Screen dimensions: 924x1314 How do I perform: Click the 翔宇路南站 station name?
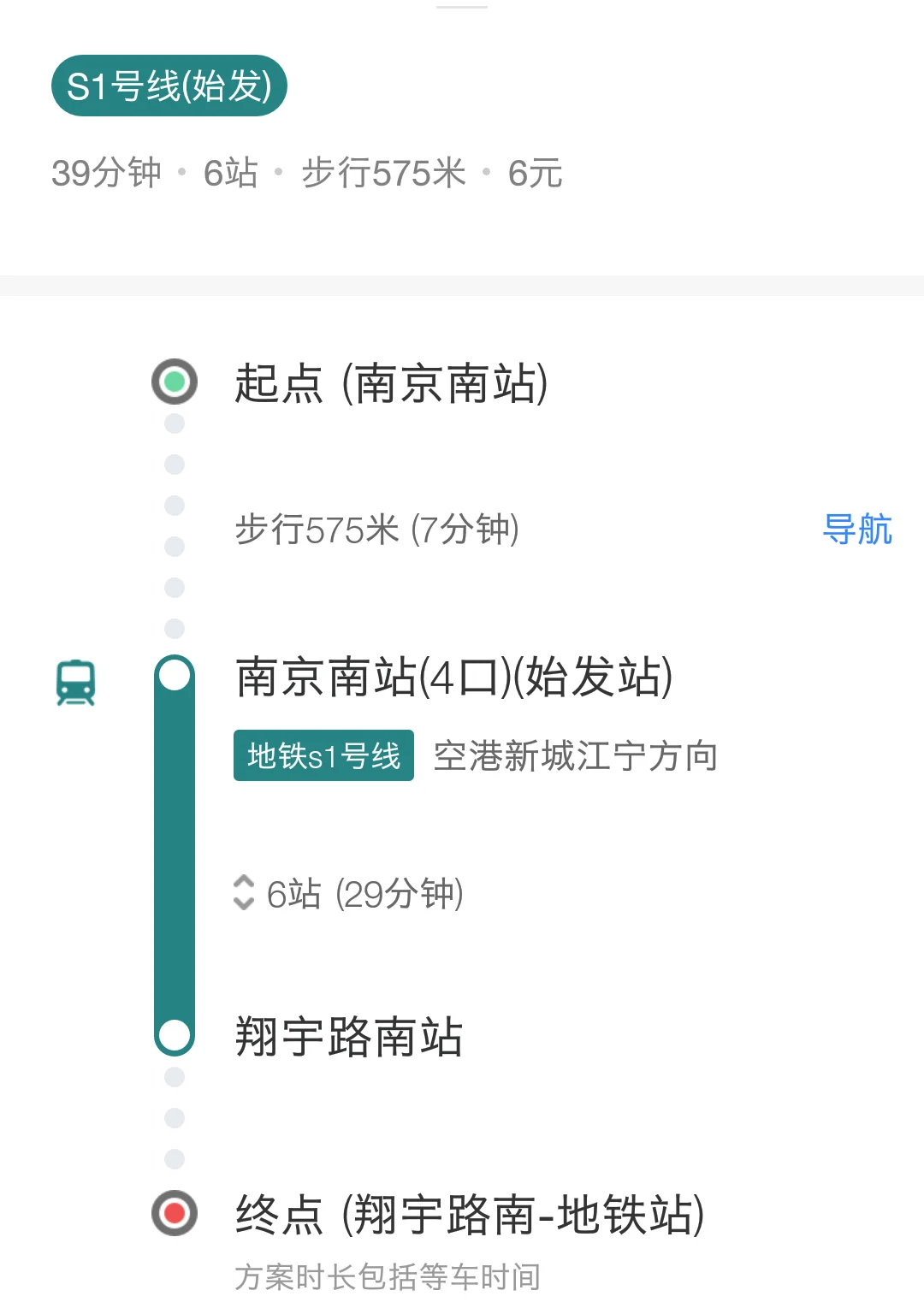tap(349, 1036)
